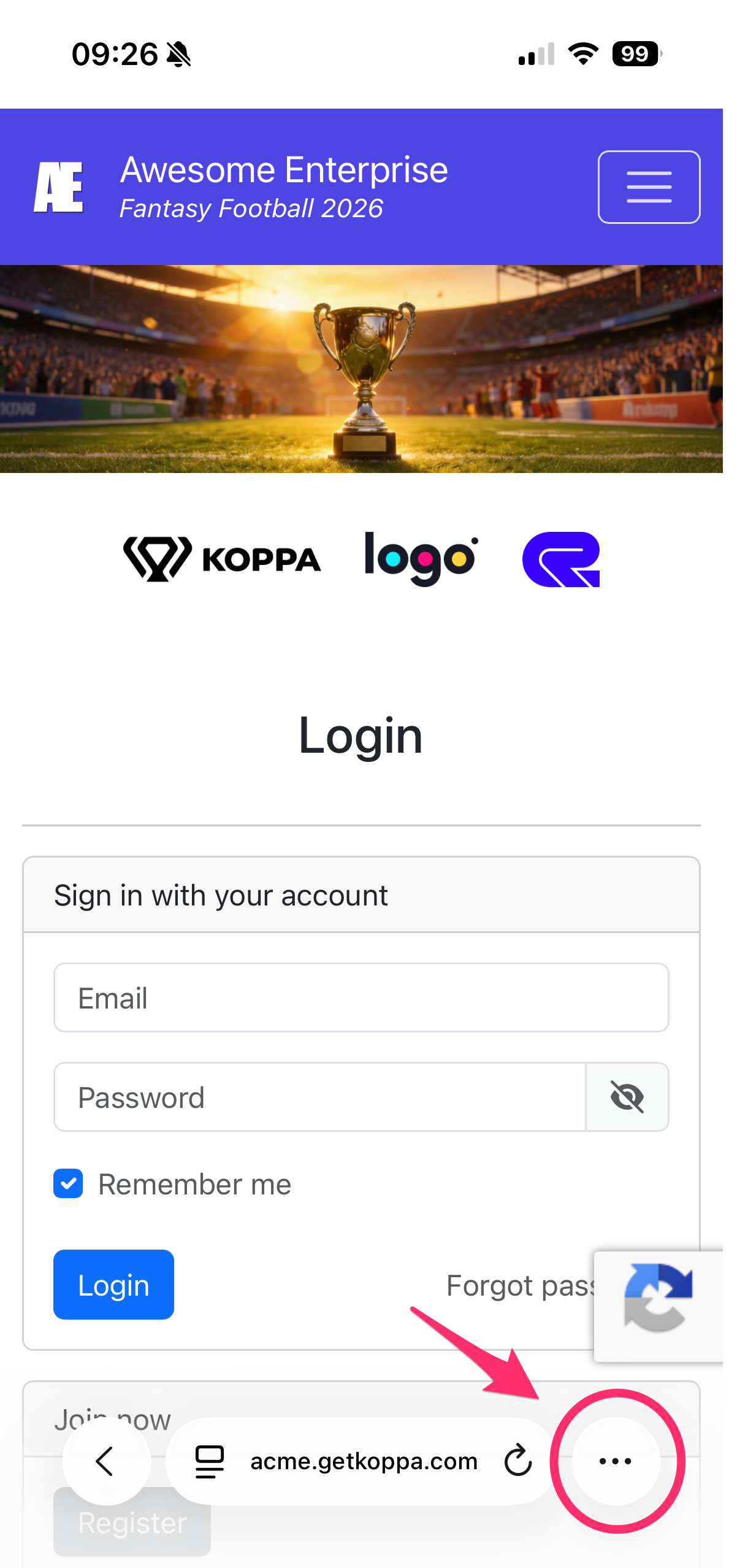Toggle password visibility eye icon

pyautogui.click(x=627, y=1097)
